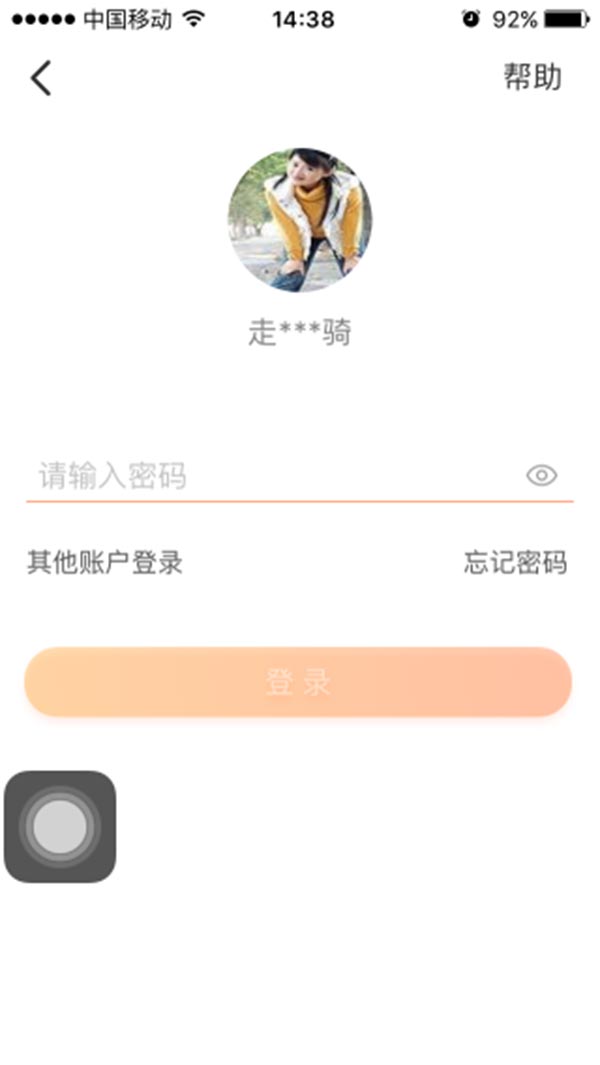The height and width of the screenshot is (1065, 600).
Task: Open the AssistiveTouch floating button
Action: pos(60,827)
